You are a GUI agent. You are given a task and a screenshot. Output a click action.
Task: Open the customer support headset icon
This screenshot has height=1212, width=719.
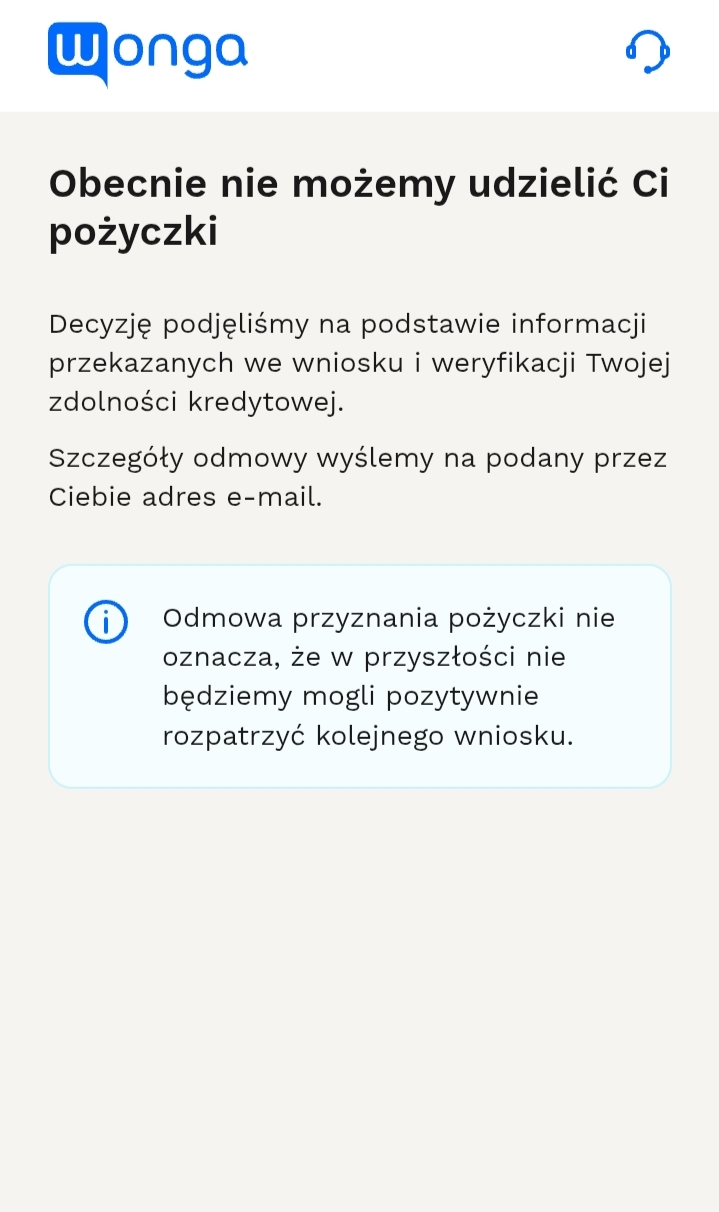pyautogui.click(x=648, y=51)
